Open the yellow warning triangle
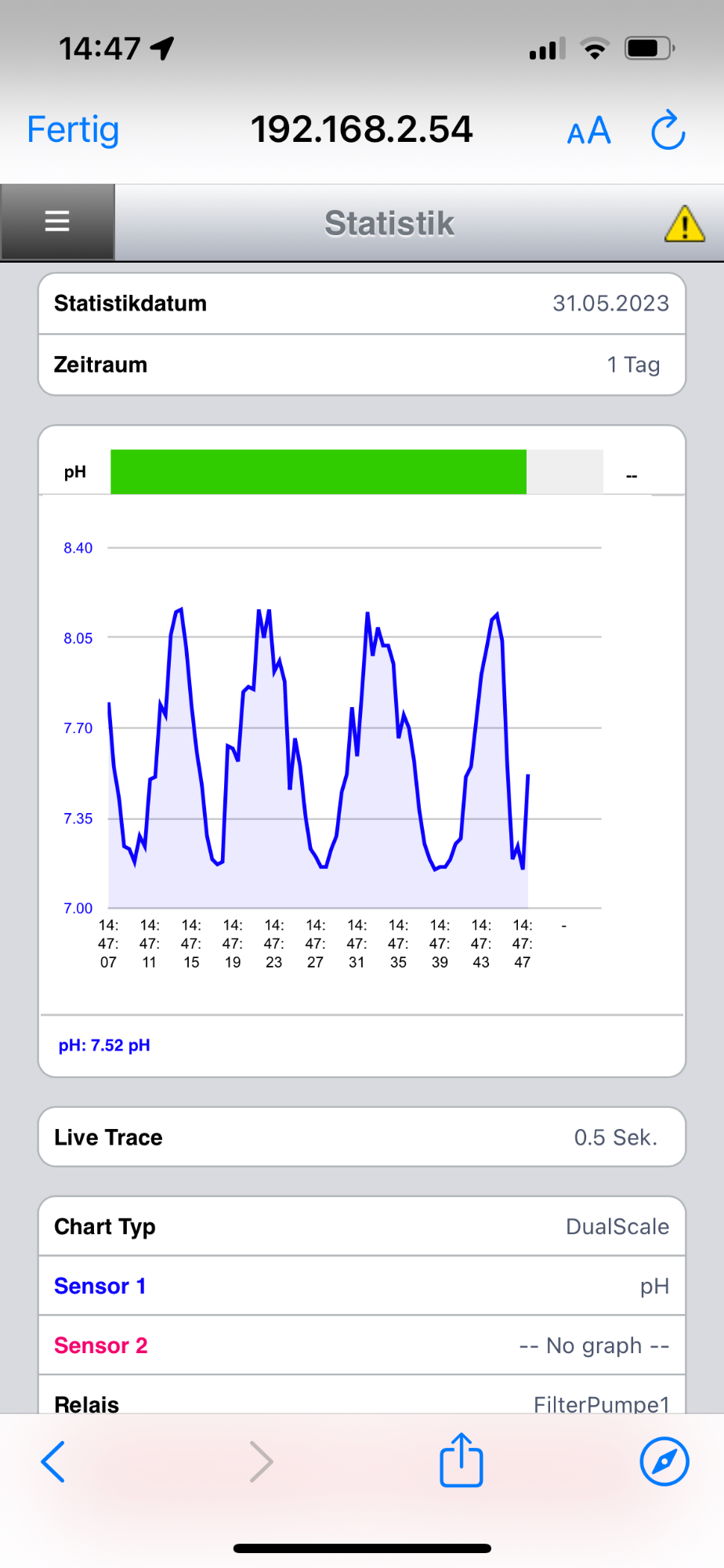The height and width of the screenshot is (1568, 724). coord(684,223)
